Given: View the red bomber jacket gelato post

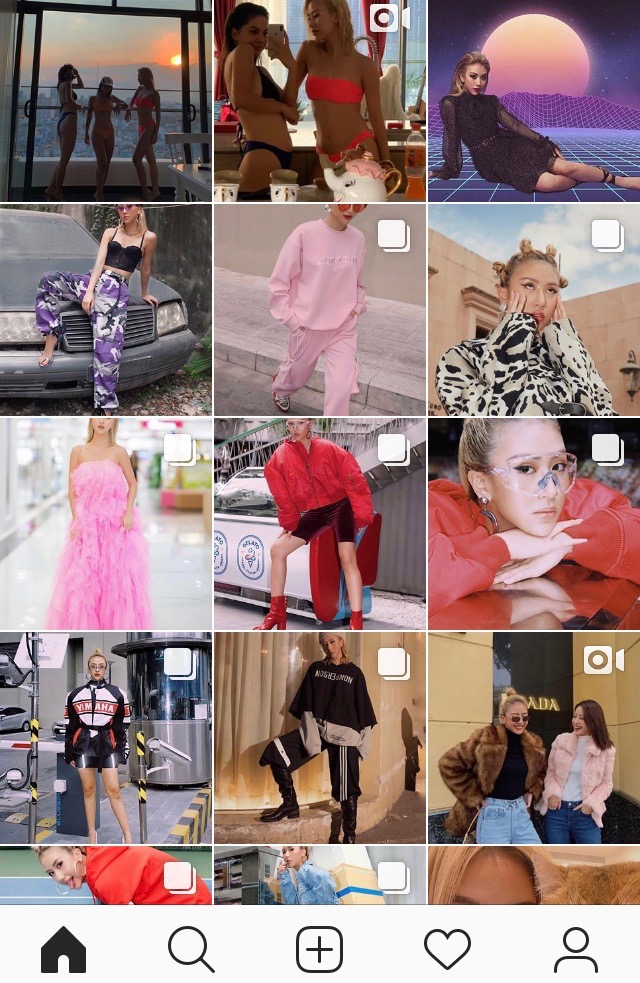Looking at the screenshot, I should pos(320,524).
